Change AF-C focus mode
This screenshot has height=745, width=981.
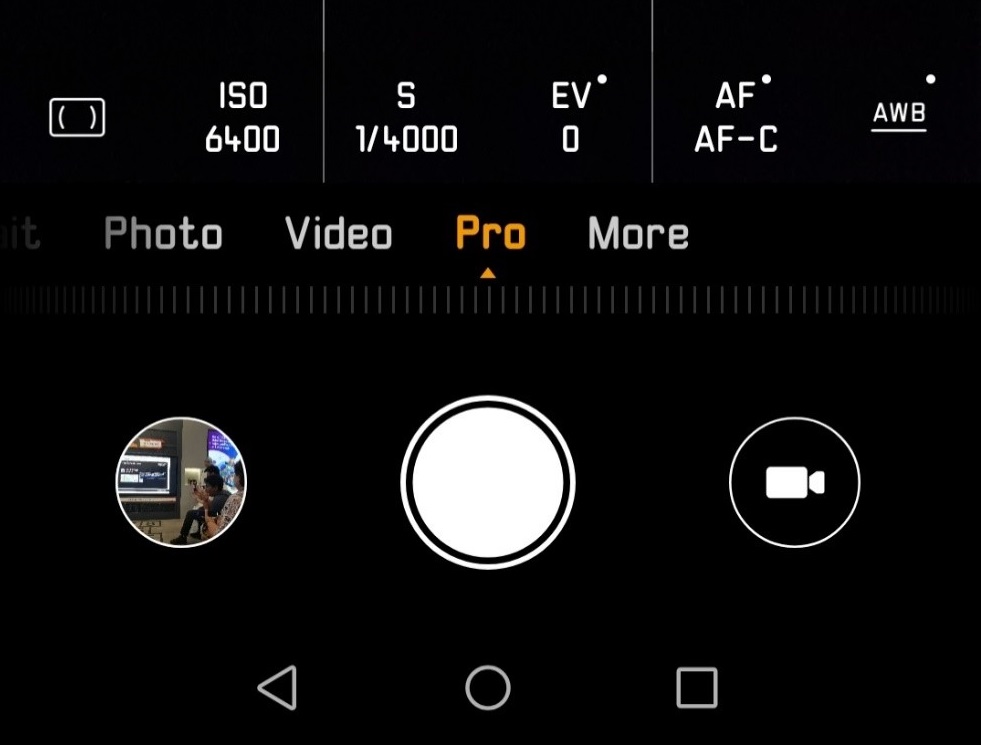tap(736, 118)
